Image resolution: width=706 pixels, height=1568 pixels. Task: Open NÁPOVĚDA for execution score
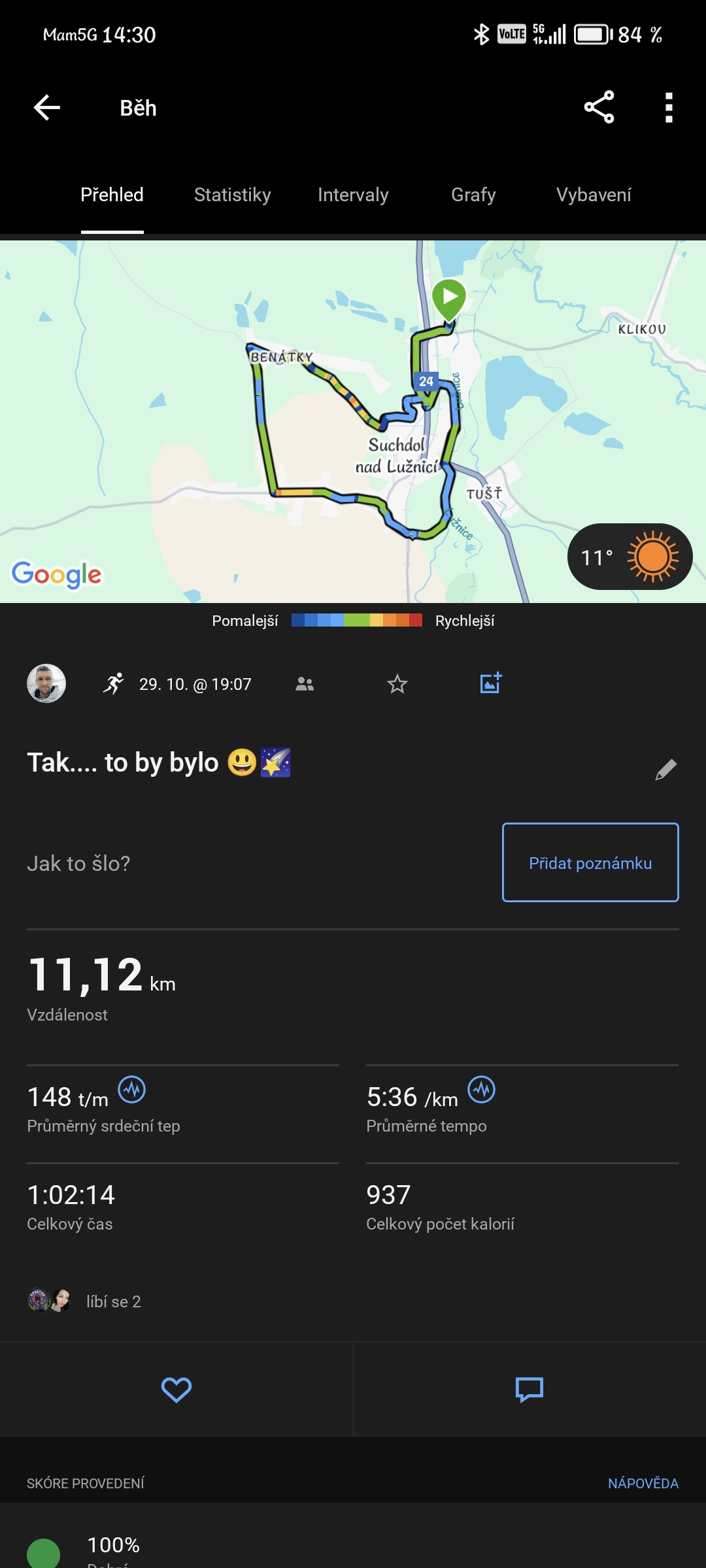(643, 1483)
